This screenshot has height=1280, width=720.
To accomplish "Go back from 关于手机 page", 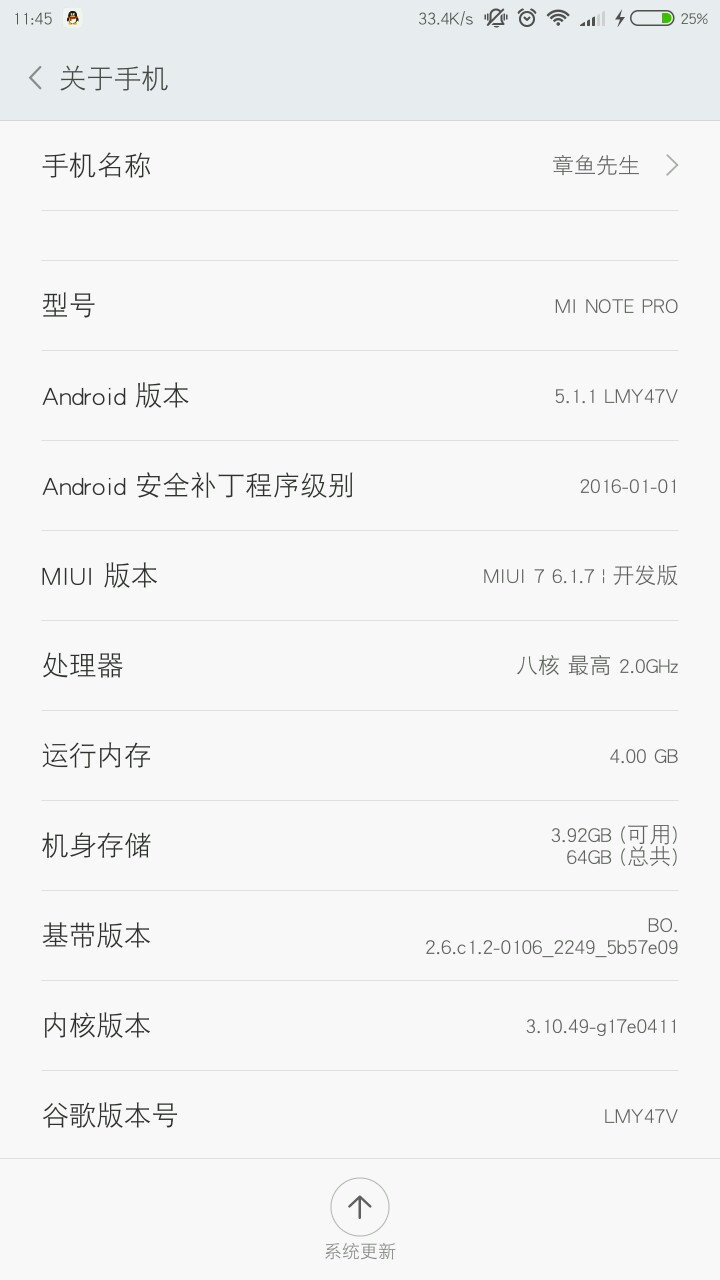I will (36, 78).
